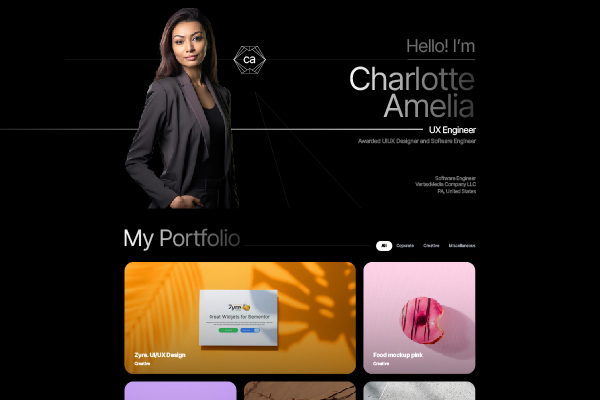This screenshot has width=600, height=400.
Task: Show Miscellaneous portfolio items
Action: (462, 245)
